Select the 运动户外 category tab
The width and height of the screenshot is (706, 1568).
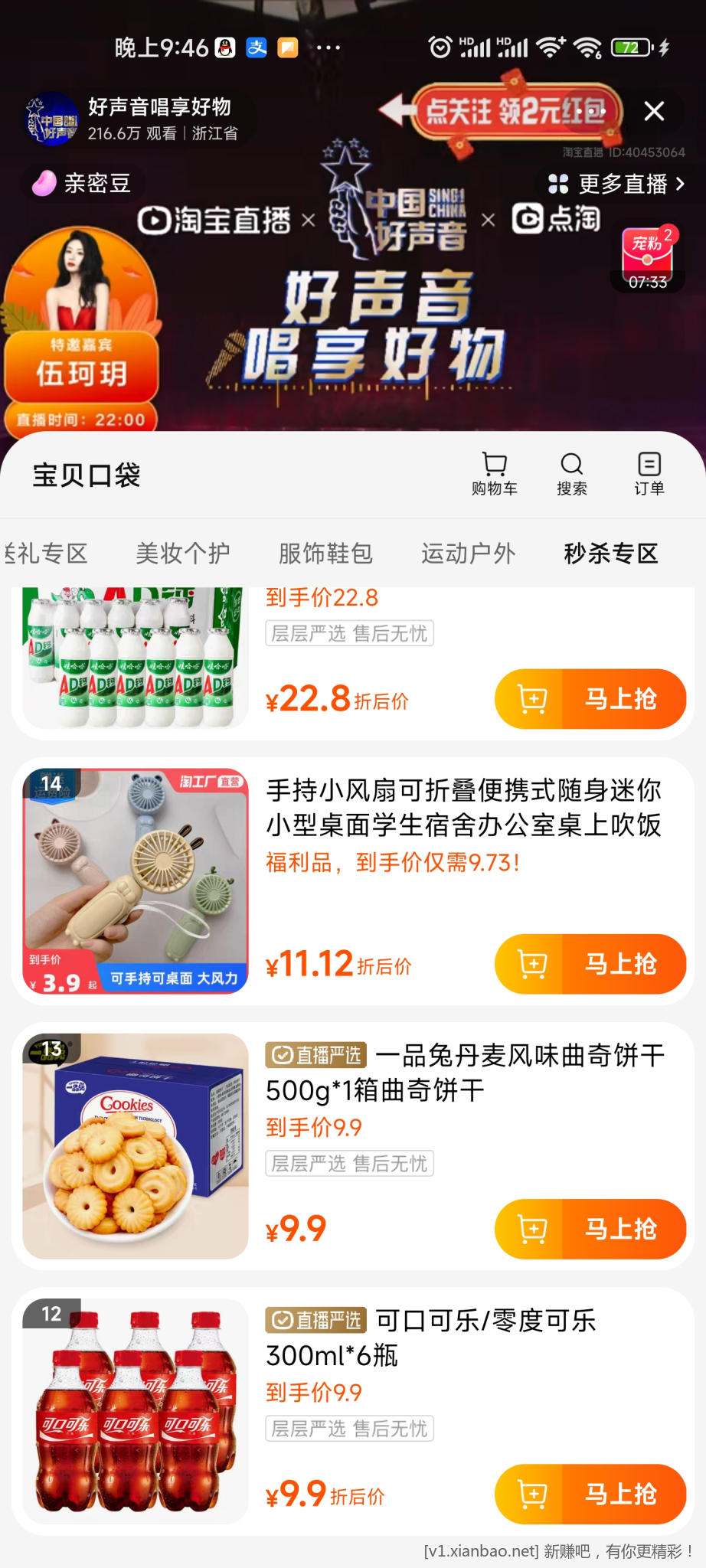(x=468, y=553)
